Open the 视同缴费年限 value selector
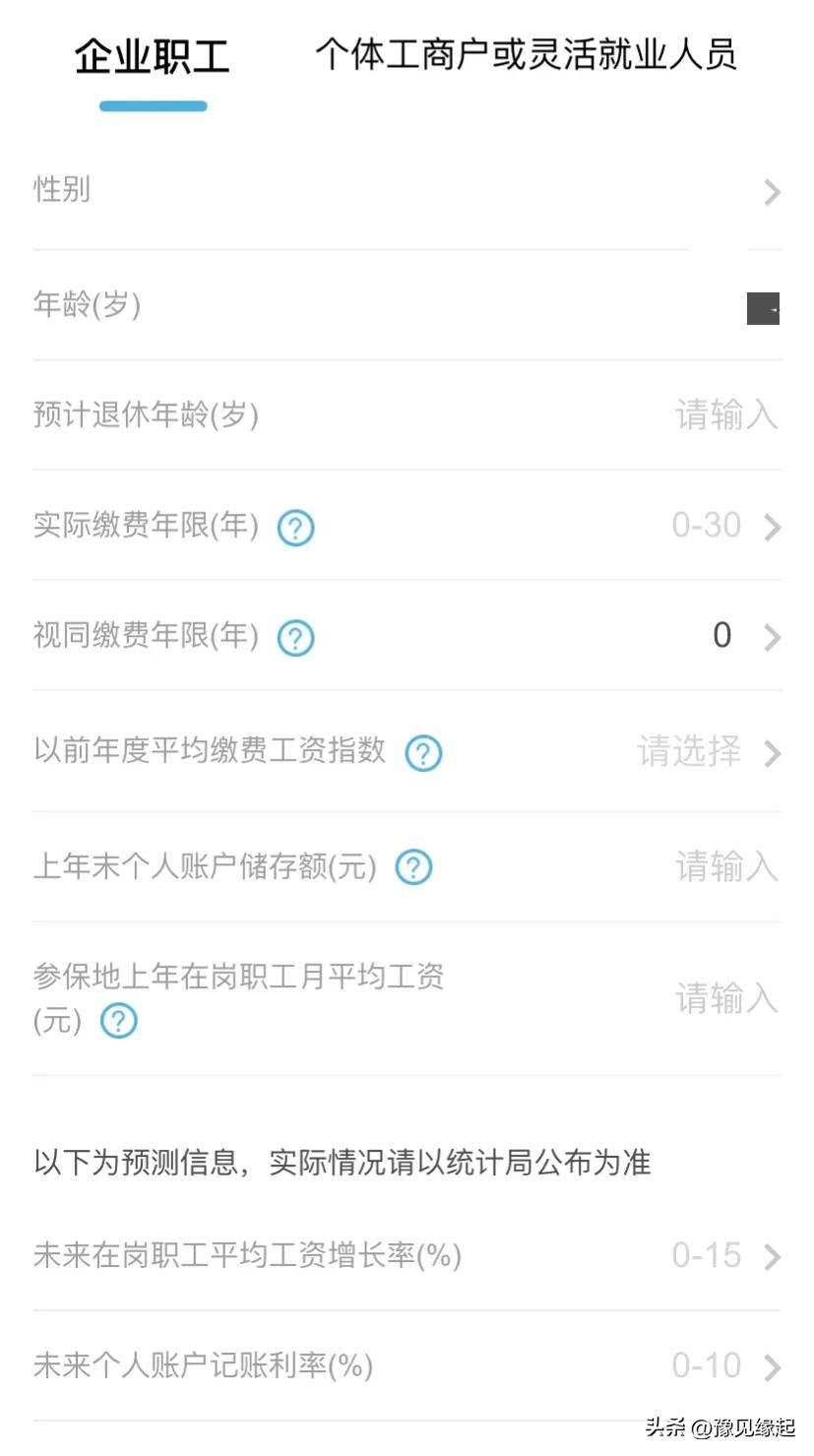814x1456 pixels. click(721, 637)
